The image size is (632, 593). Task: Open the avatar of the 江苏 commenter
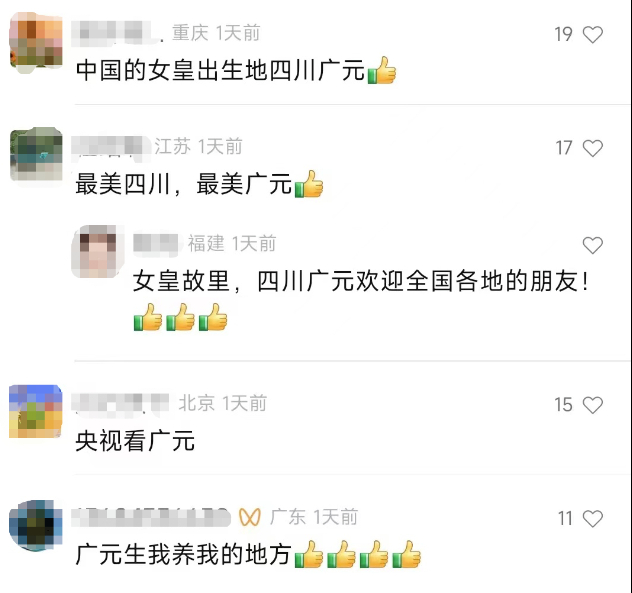pos(36,157)
